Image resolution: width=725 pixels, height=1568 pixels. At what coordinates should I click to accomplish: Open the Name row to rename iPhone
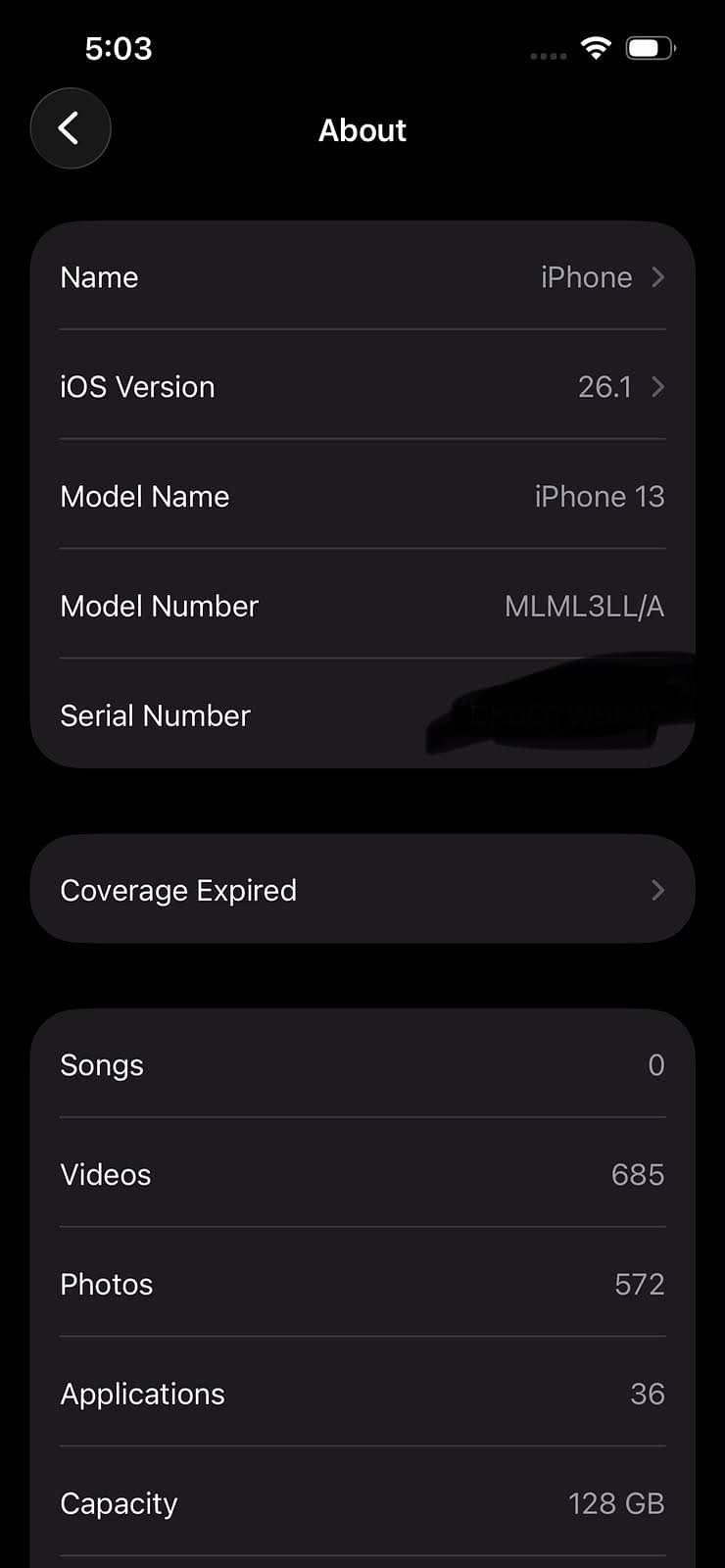[362, 276]
